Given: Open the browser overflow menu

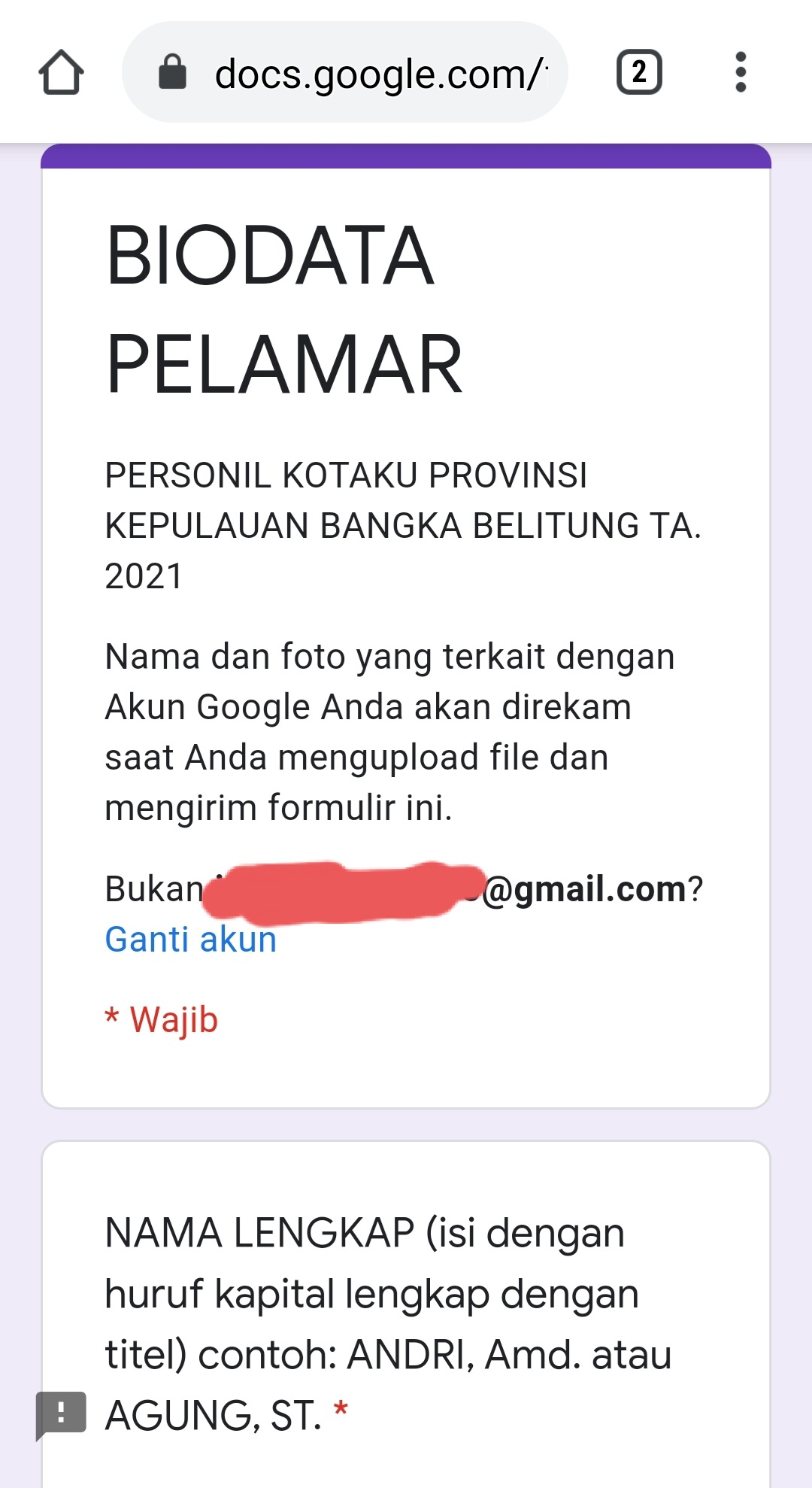Looking at the screenshot, I should pos(741,73).
